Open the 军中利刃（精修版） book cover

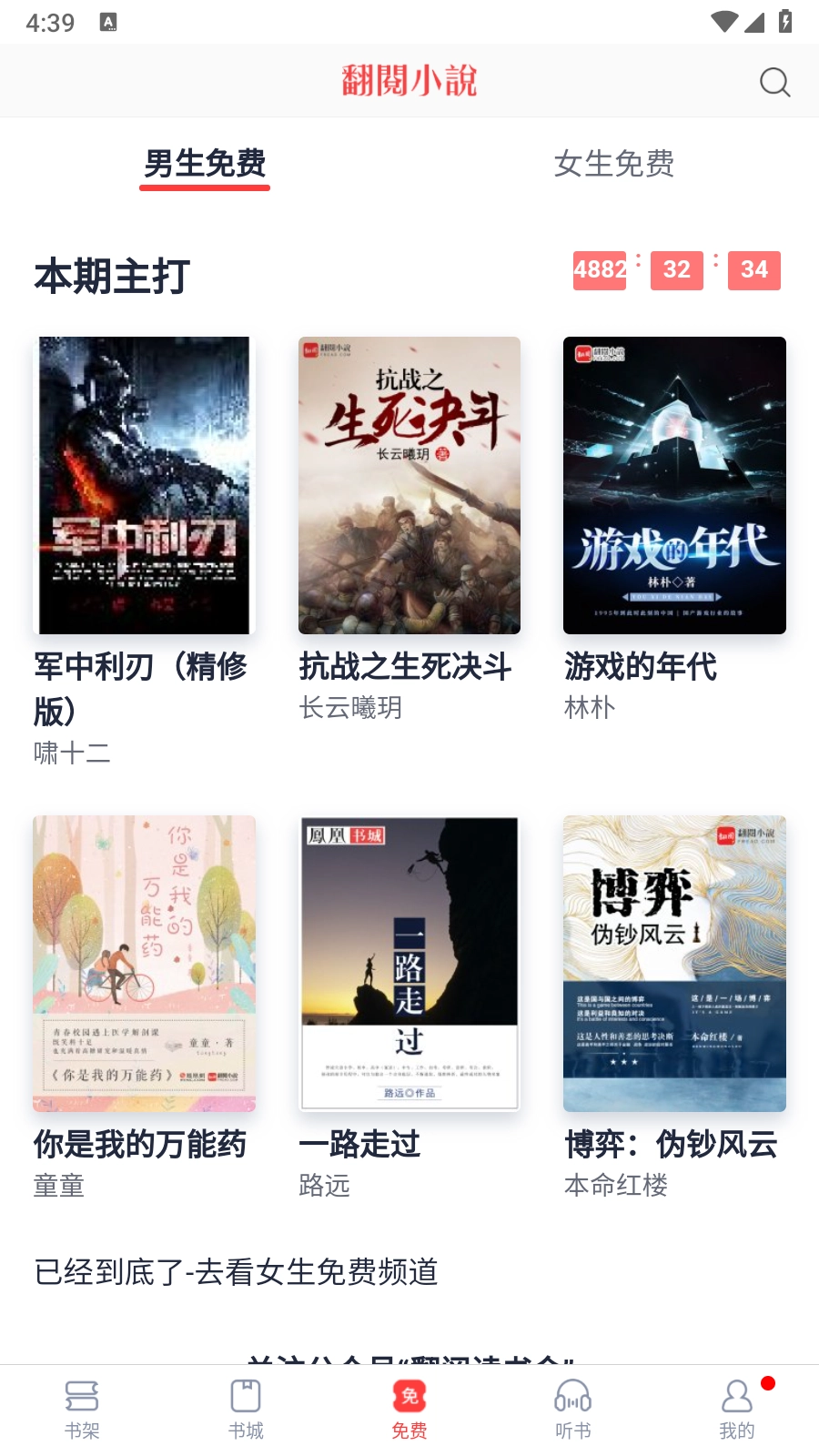pos(144,485)
